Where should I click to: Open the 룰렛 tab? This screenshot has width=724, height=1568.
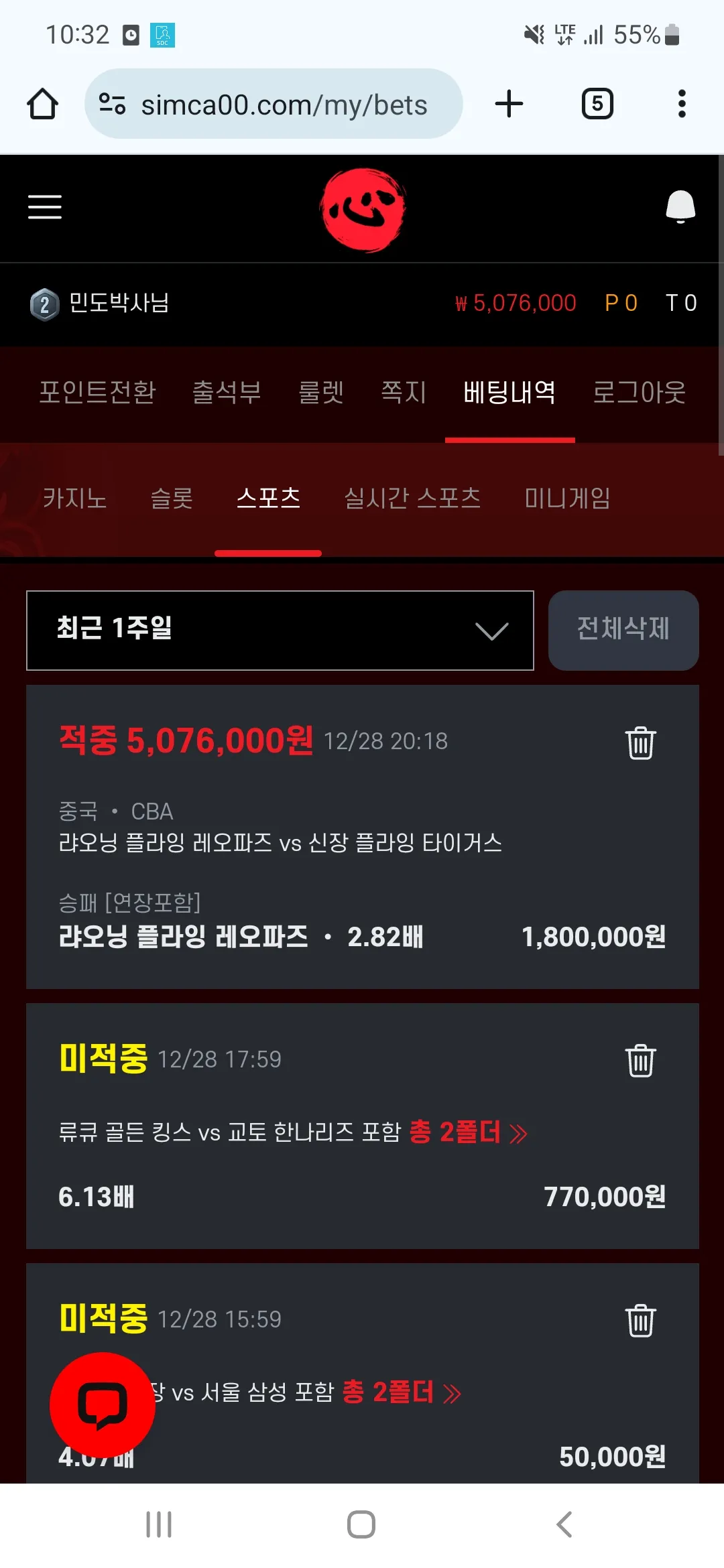click(321, 392)
